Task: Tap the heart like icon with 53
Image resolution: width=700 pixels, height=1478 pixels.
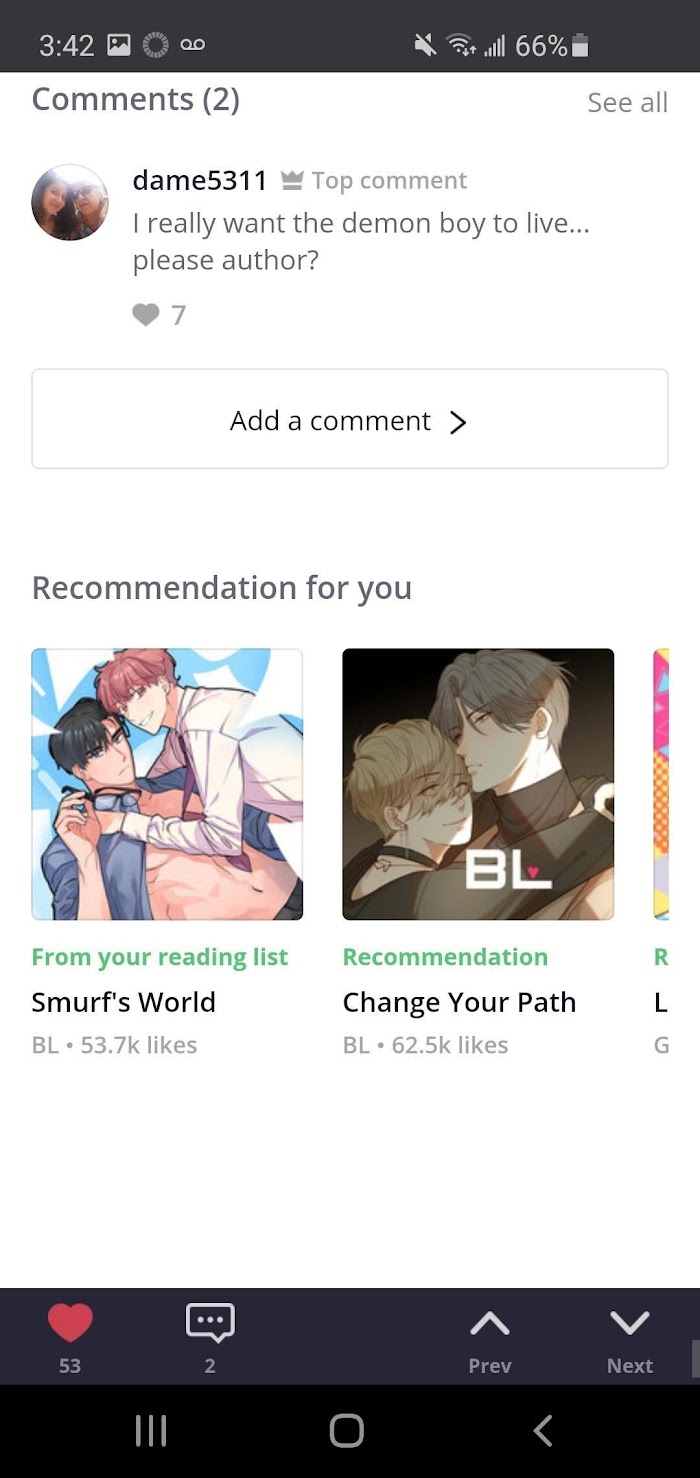Action: click(70, 1324)
